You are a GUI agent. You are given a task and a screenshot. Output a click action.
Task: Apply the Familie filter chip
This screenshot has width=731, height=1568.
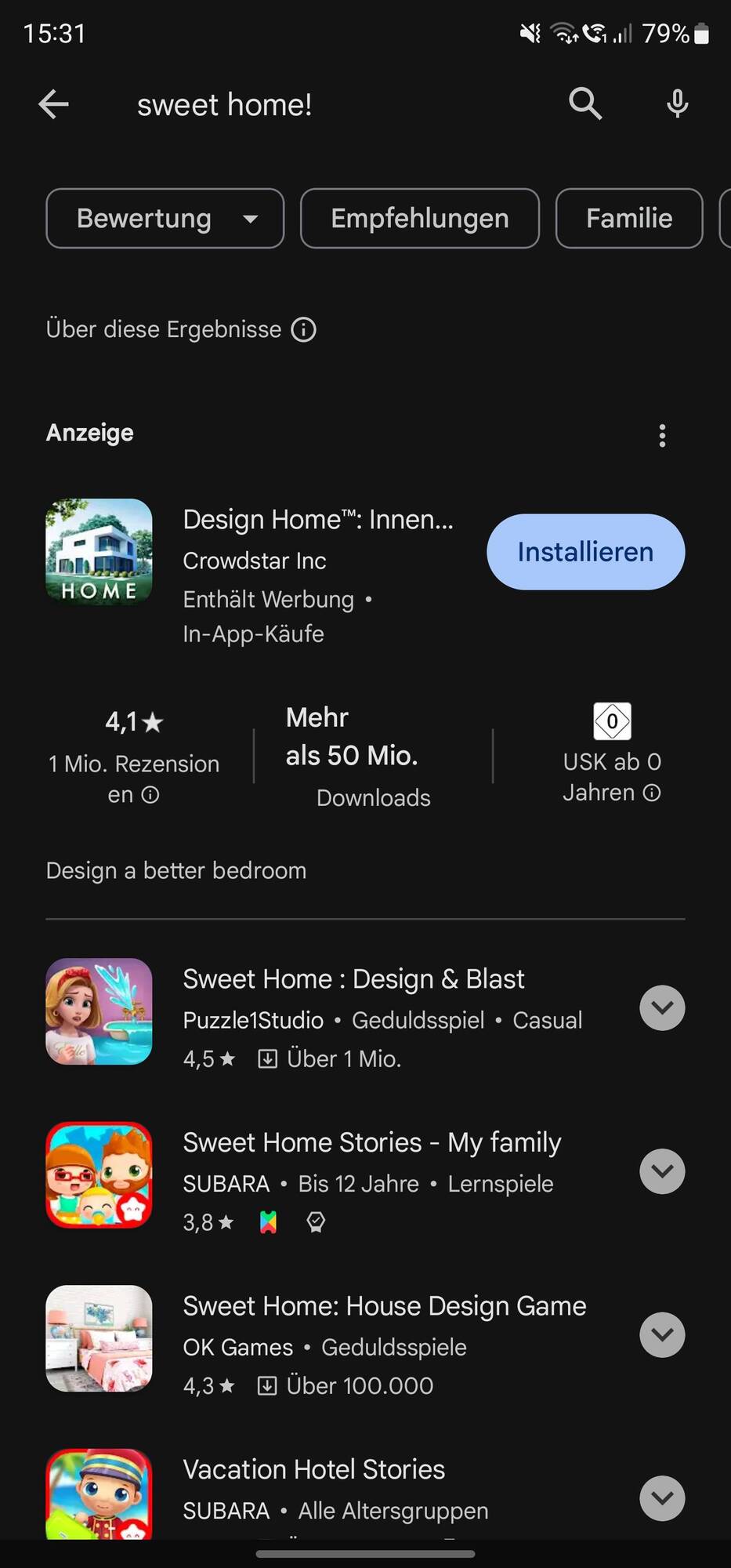628,219
